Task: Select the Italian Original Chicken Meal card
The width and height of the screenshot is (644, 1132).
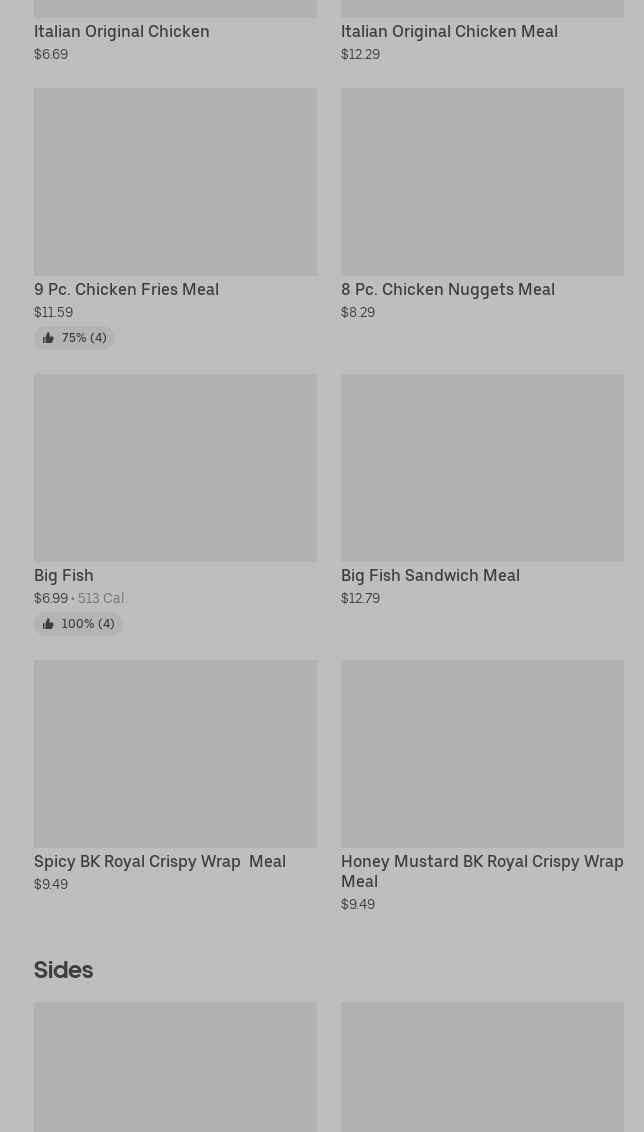Action: (x=449, y=31)
